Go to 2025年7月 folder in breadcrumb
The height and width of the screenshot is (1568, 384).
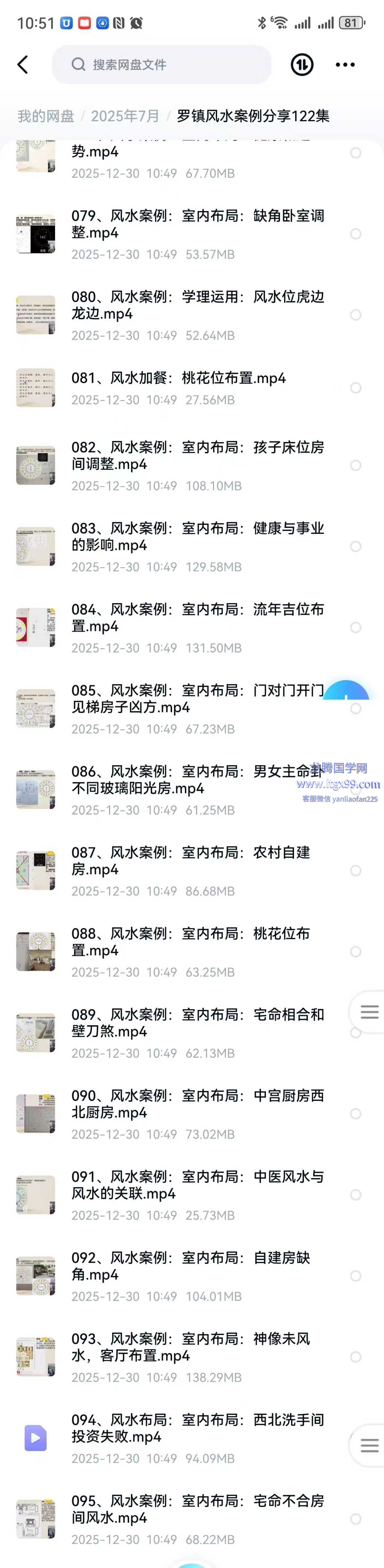pos(125,116)
